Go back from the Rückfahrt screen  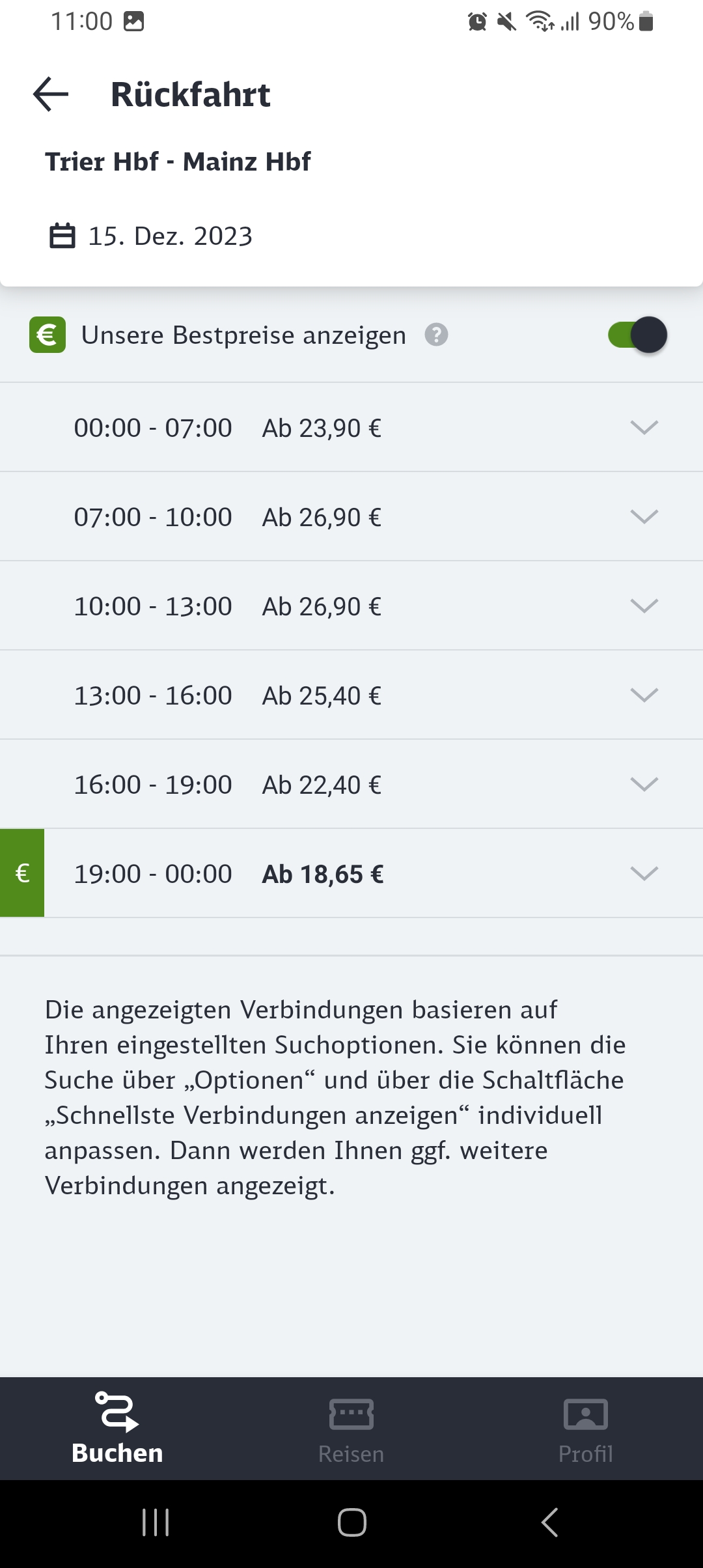[51, 94]
